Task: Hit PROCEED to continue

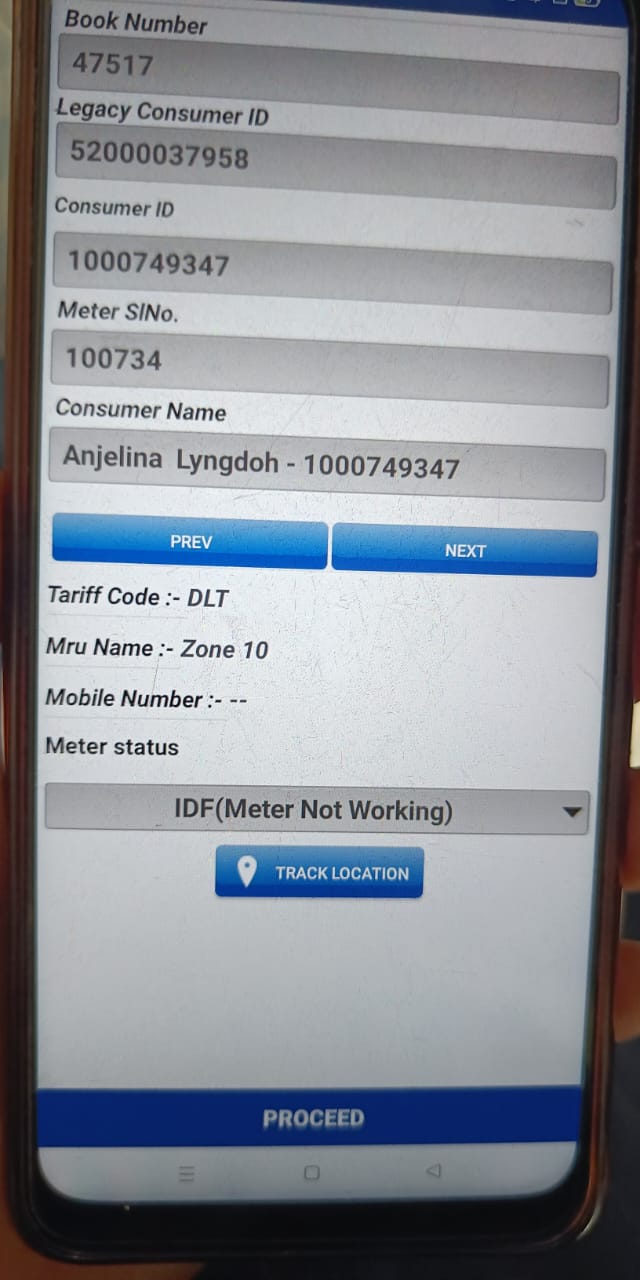Action: (310, 1117)
